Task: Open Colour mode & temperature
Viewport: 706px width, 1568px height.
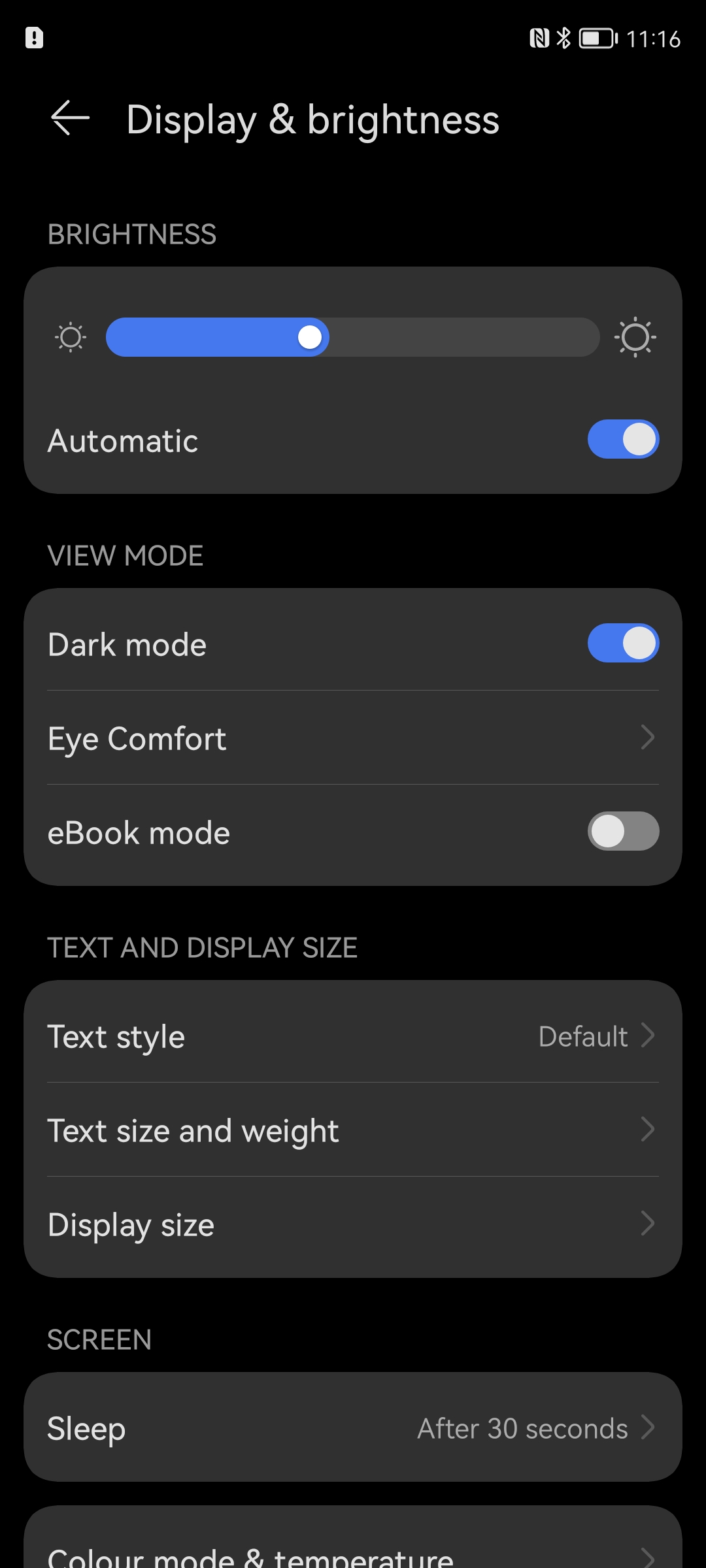Action: (353, 1554)
